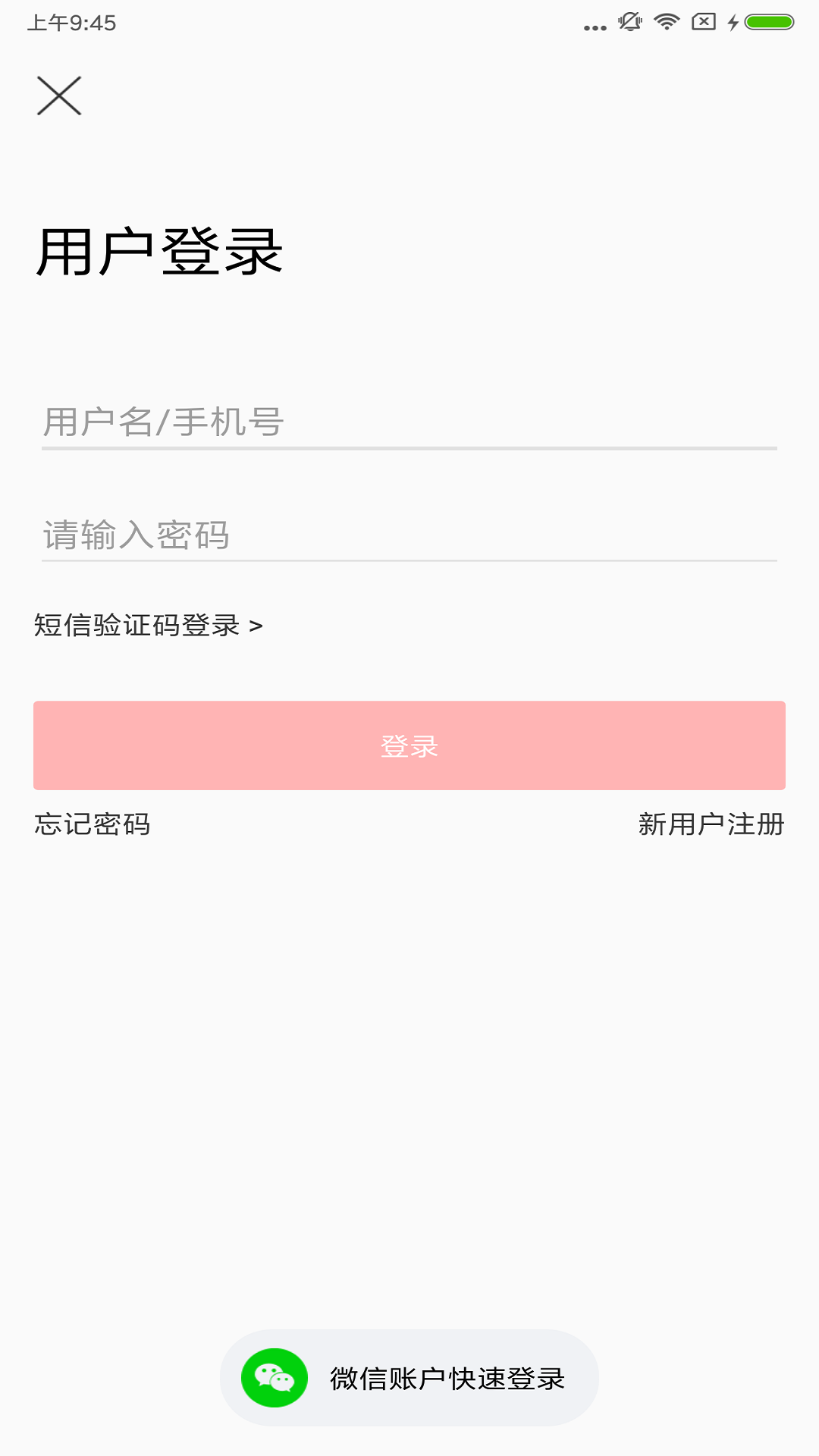Open 忘记密码 to recover password
Viewport: 819px width, 1456px height.
pyautogui.click(x=91, y=825)
